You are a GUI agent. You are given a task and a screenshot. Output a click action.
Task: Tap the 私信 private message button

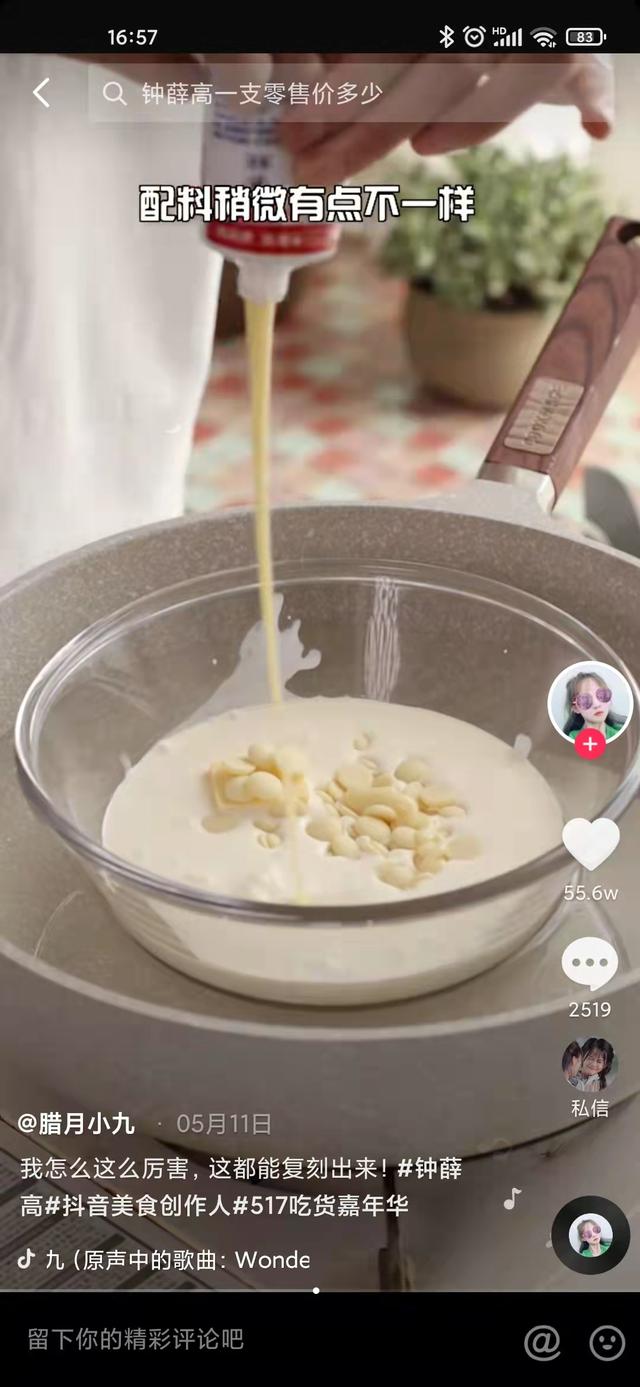pos(590,1075)
